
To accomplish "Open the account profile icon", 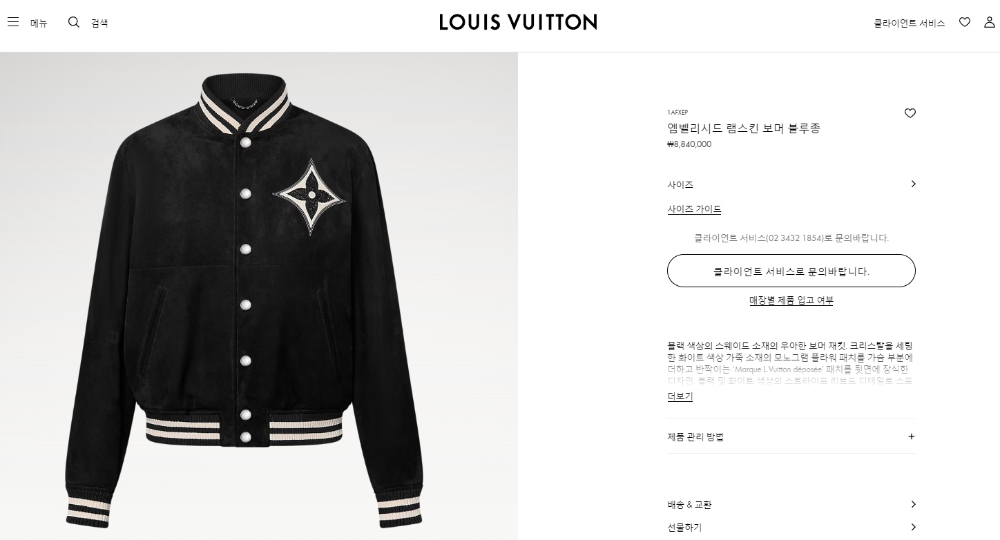I will (989, 22).
